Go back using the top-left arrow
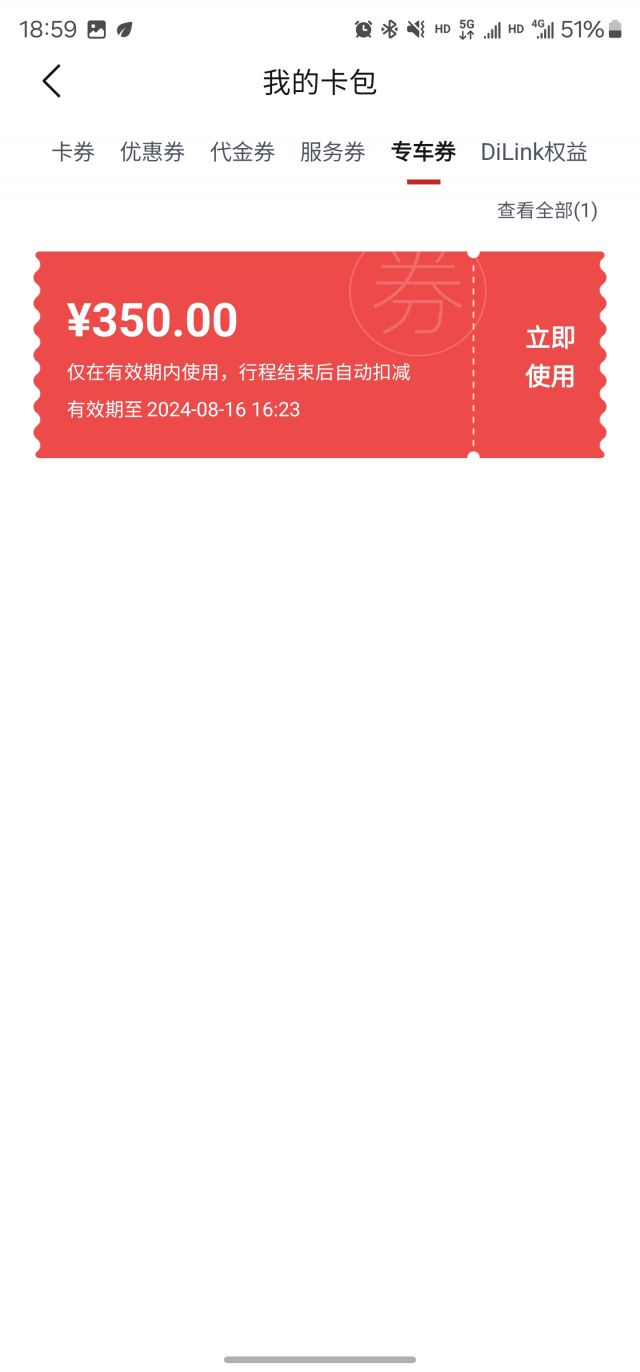This screenshot has height=1372, width=640. click(x=52, y=82)
